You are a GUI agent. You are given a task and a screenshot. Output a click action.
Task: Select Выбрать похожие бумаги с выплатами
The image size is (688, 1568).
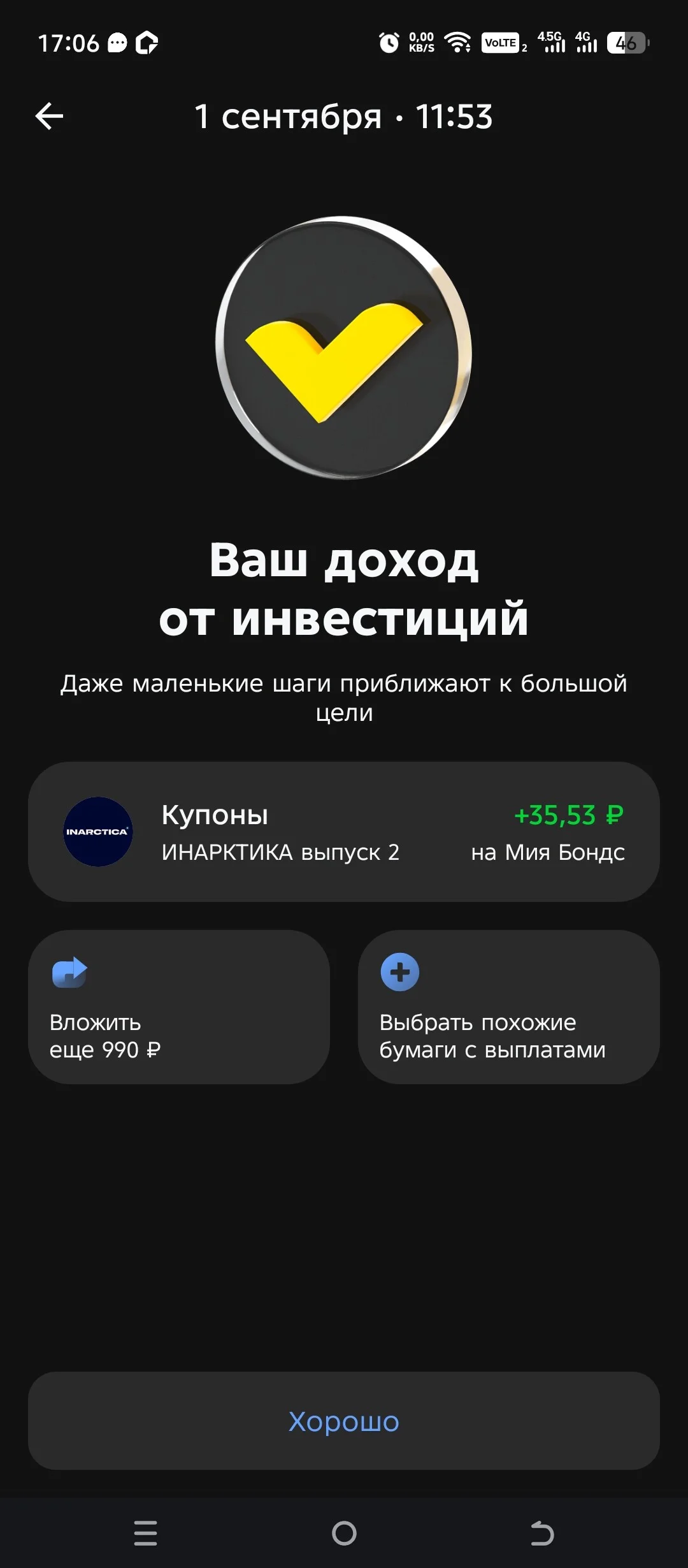(509, 1007)
